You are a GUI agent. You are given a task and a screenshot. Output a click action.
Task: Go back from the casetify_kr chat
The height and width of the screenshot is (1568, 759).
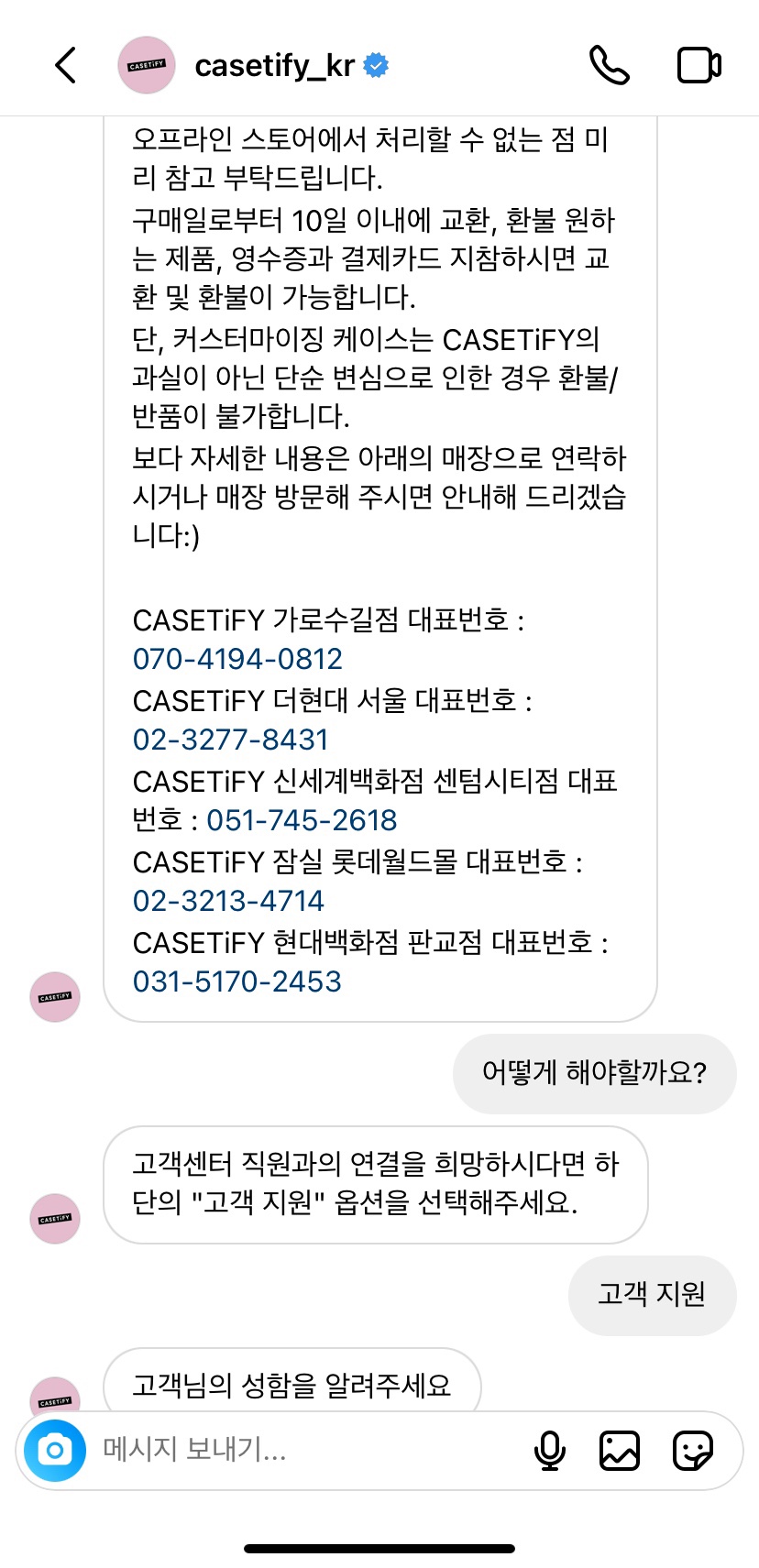pos(65,65)
